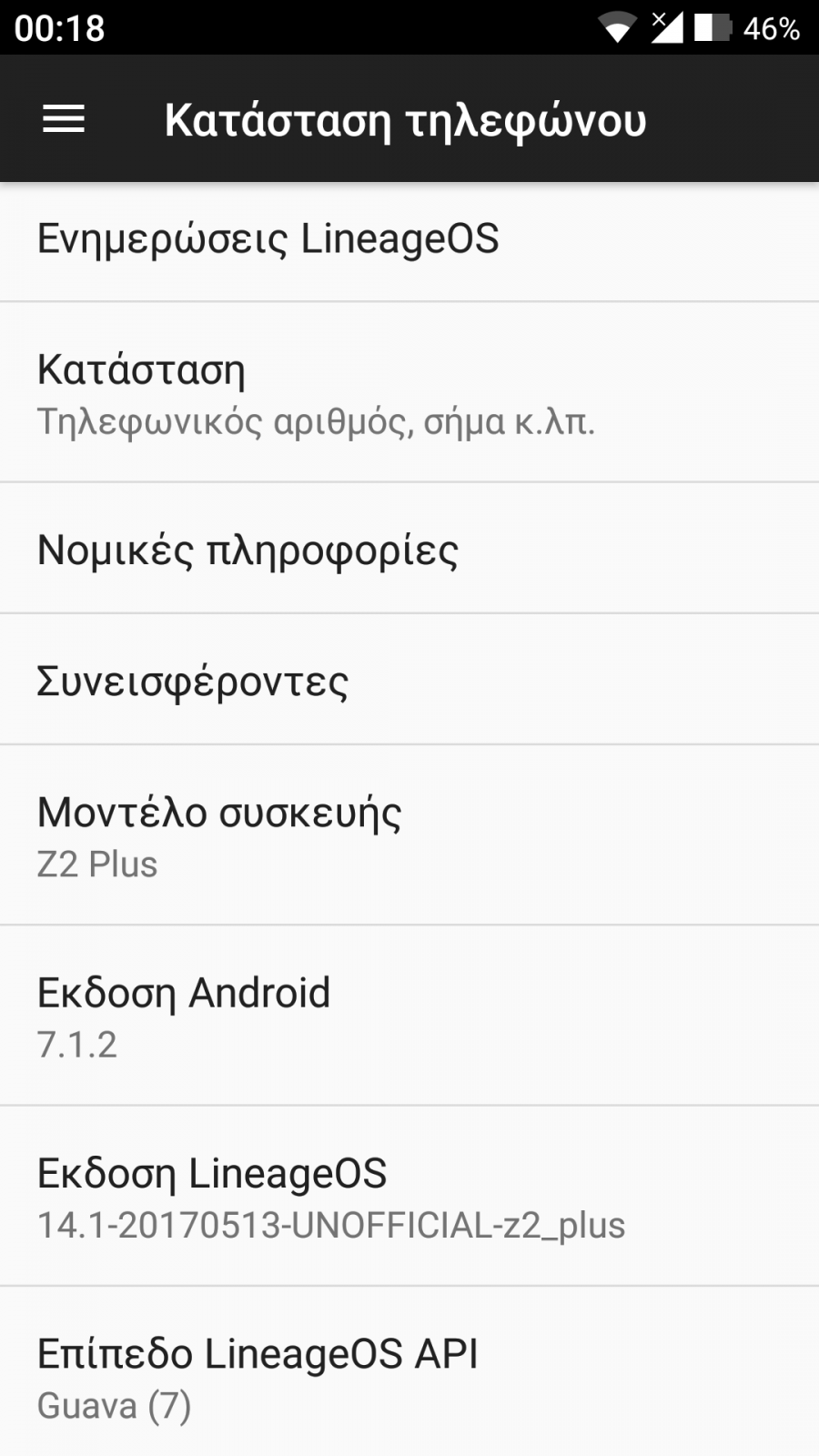
Task: Tap the Μοντέλο συσκευής row
Action: [409, 835]
